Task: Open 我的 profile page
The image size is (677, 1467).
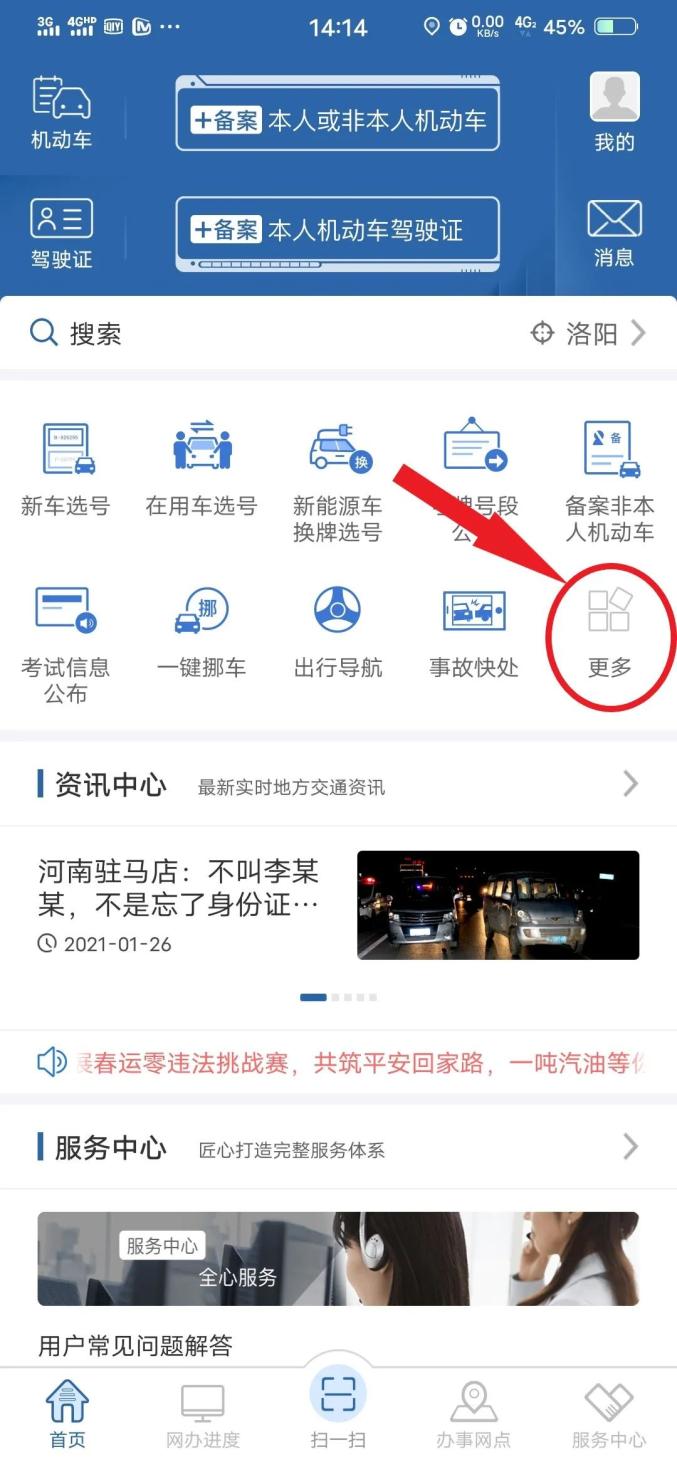Action: point(614,112)
